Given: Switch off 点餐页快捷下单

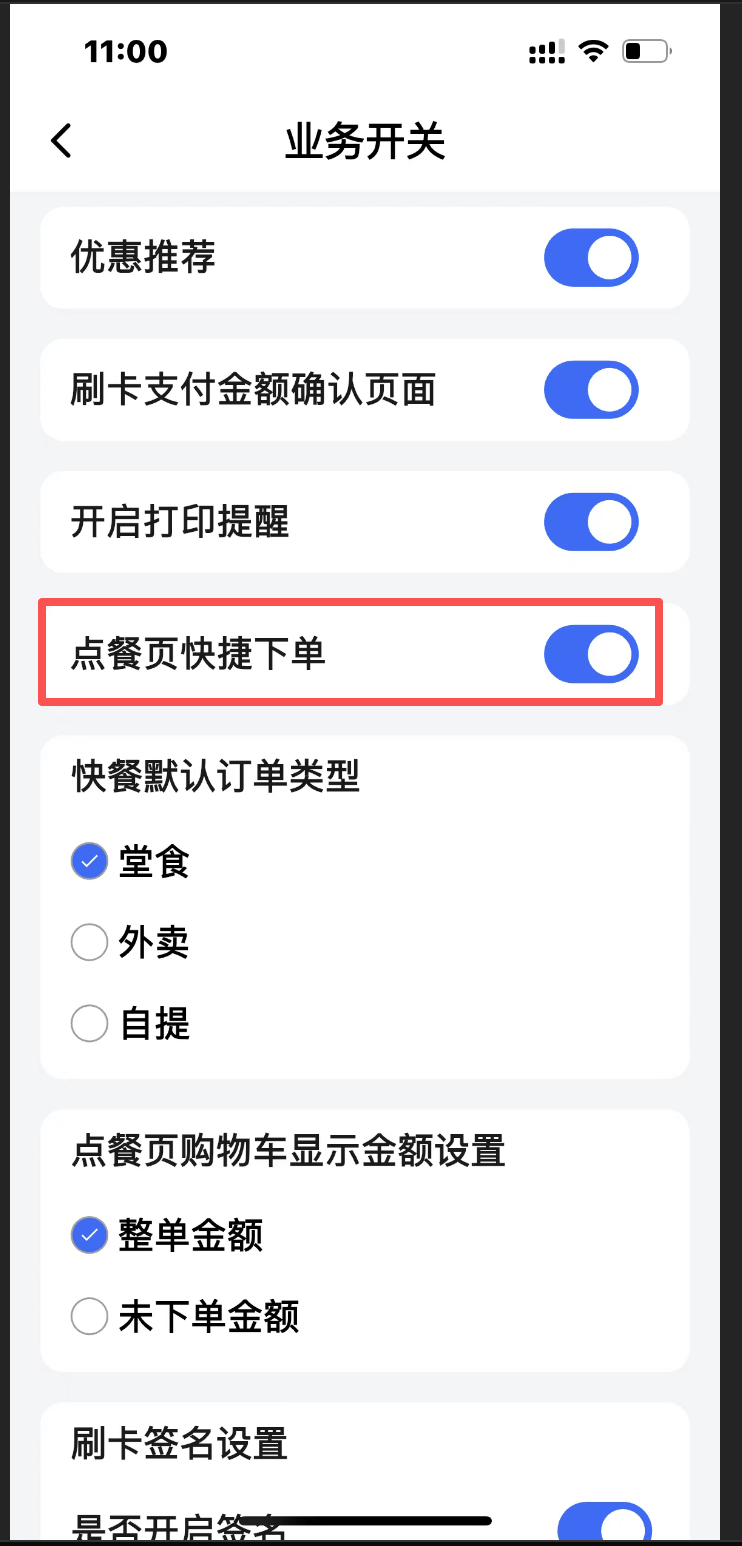Looking at the screenshot, I should tap(590, 654).
